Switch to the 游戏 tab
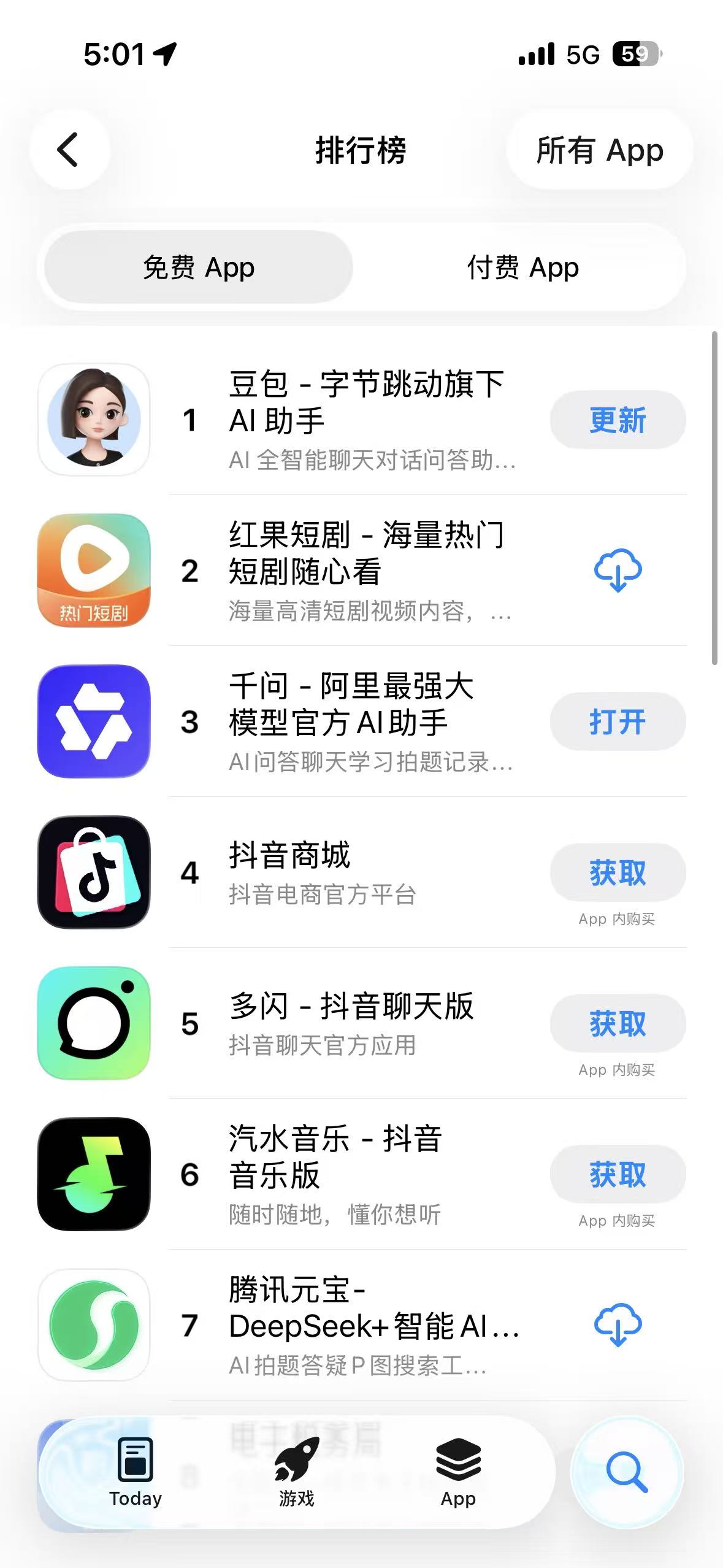Screen dimensions: 723x1568 point(297,1472)
